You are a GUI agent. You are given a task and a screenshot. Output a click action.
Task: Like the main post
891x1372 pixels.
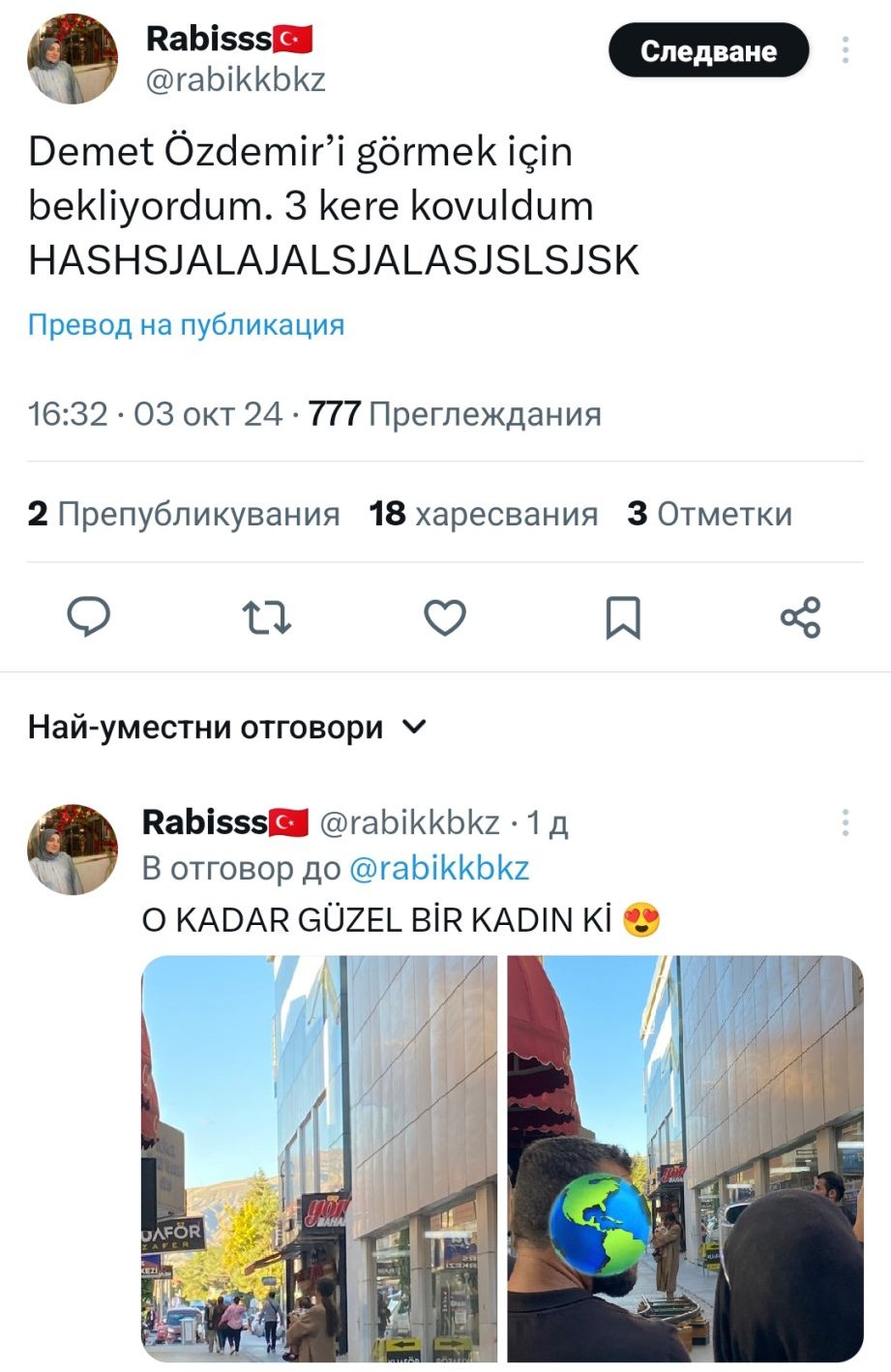pos(445,617)
